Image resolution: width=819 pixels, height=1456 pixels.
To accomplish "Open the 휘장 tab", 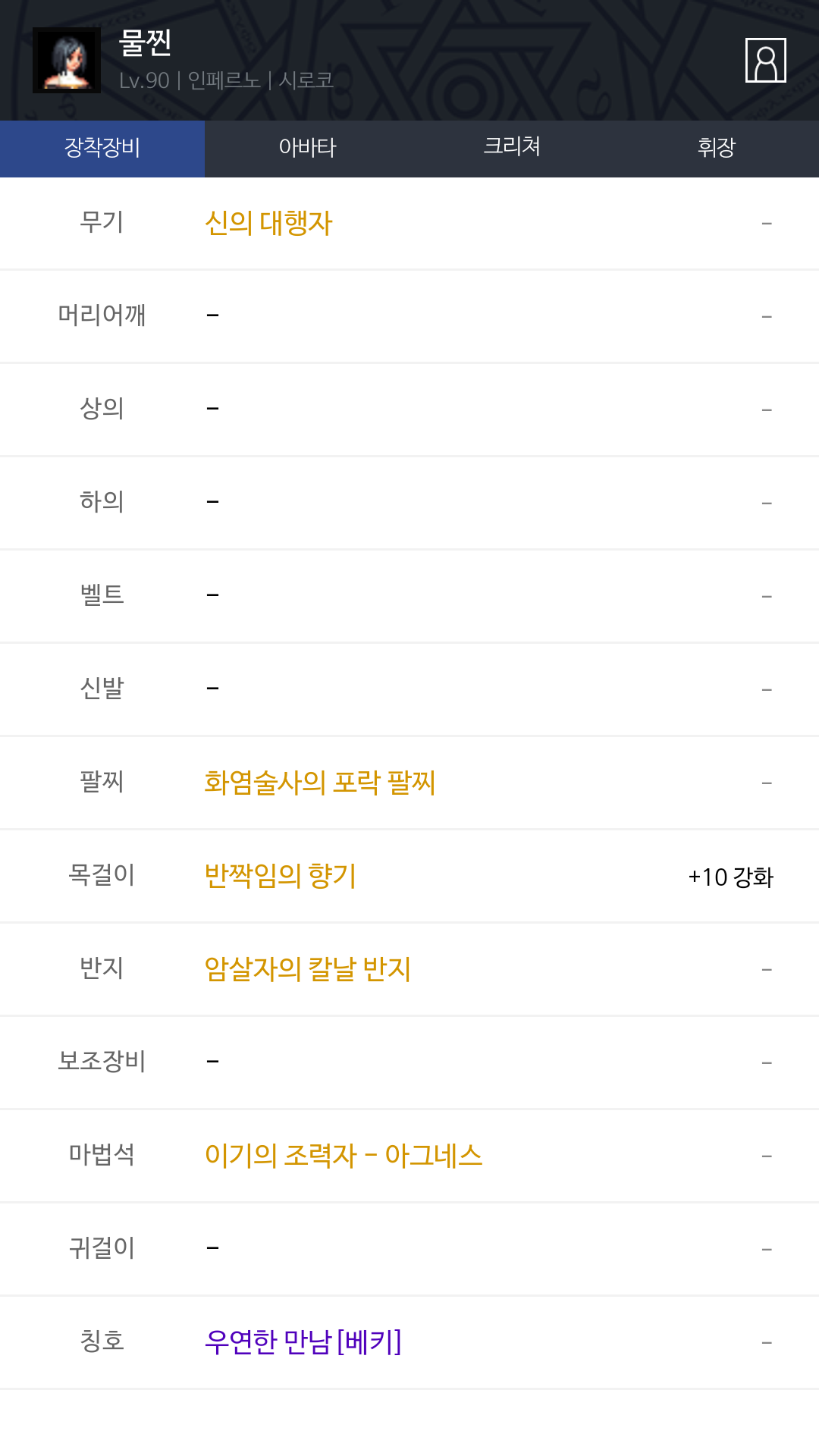I will pyautogui.click(x=717, y=149).
